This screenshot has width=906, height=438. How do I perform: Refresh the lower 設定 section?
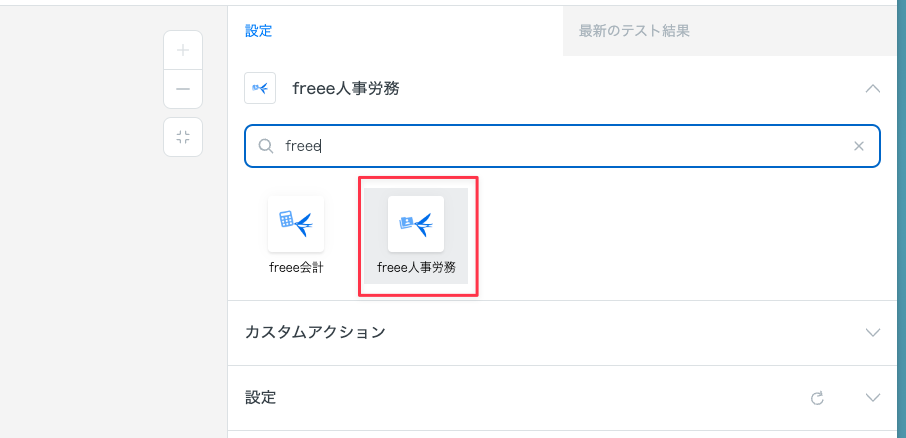point(817,398)
